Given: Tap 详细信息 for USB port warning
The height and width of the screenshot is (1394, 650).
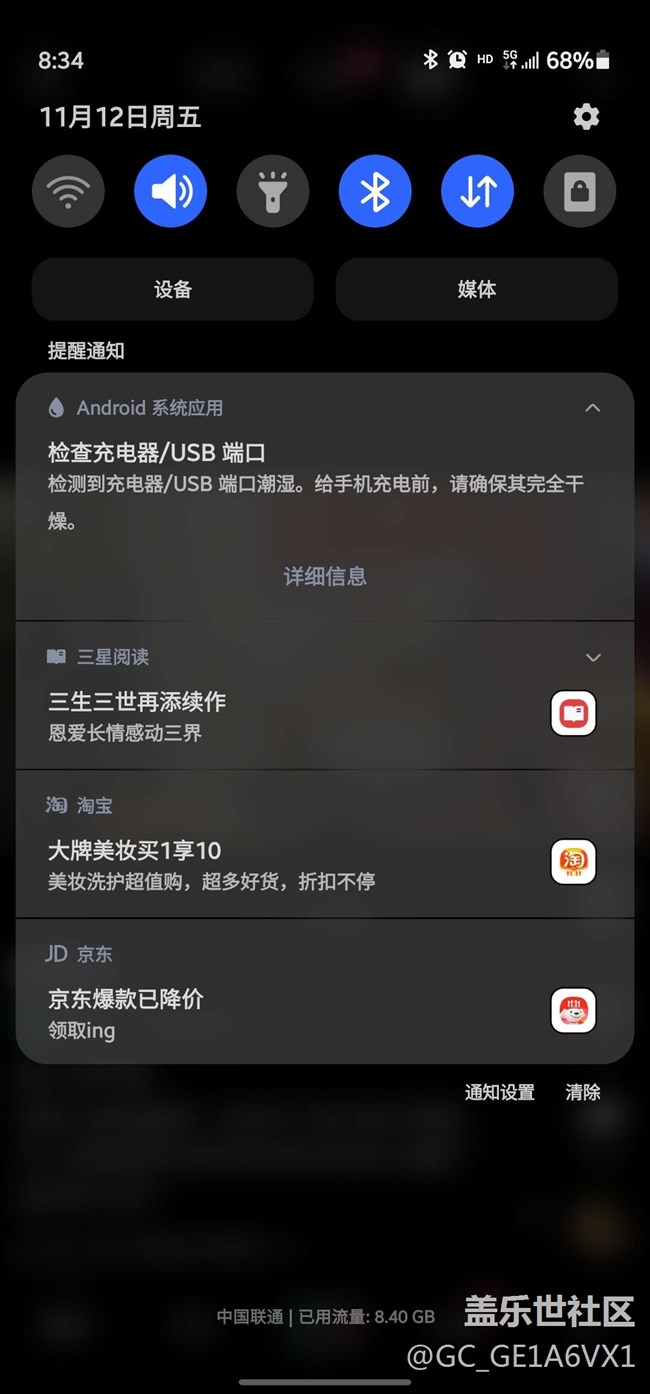Looking at the screenshot, I should tap(325, 576).
